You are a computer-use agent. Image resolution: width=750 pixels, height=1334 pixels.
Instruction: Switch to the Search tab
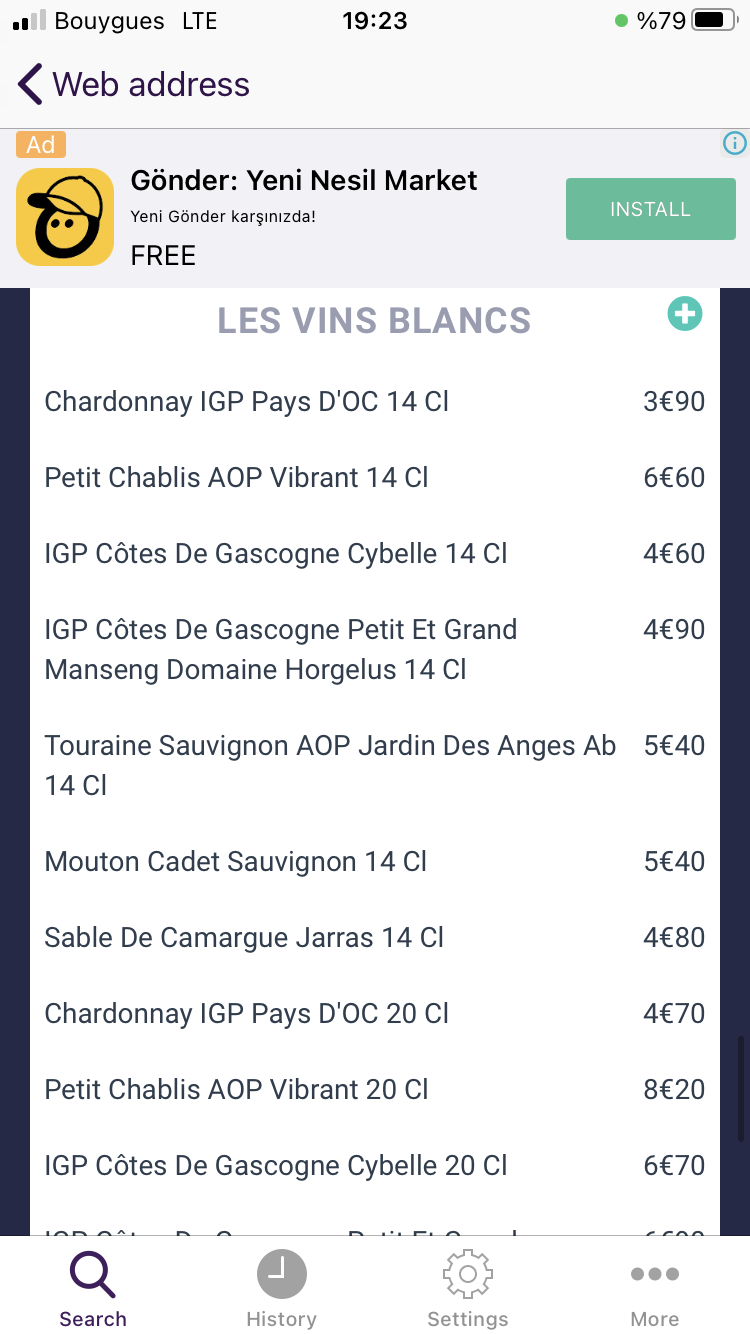point(93,1288)
